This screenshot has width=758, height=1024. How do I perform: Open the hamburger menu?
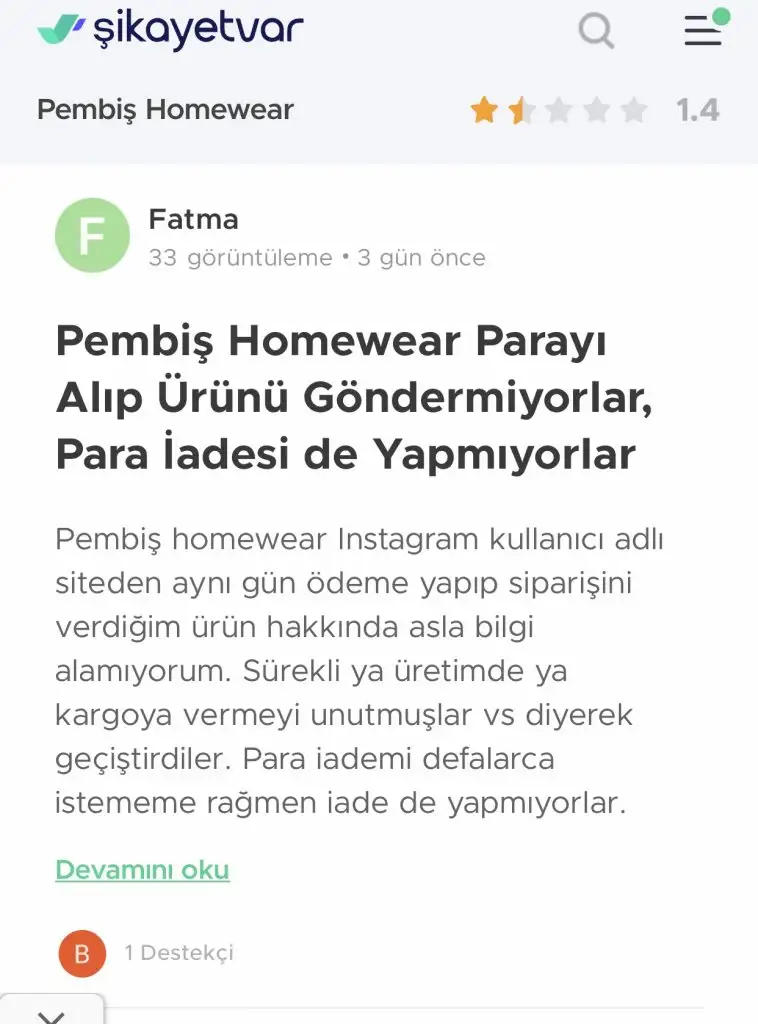click(x=703, y=31)
